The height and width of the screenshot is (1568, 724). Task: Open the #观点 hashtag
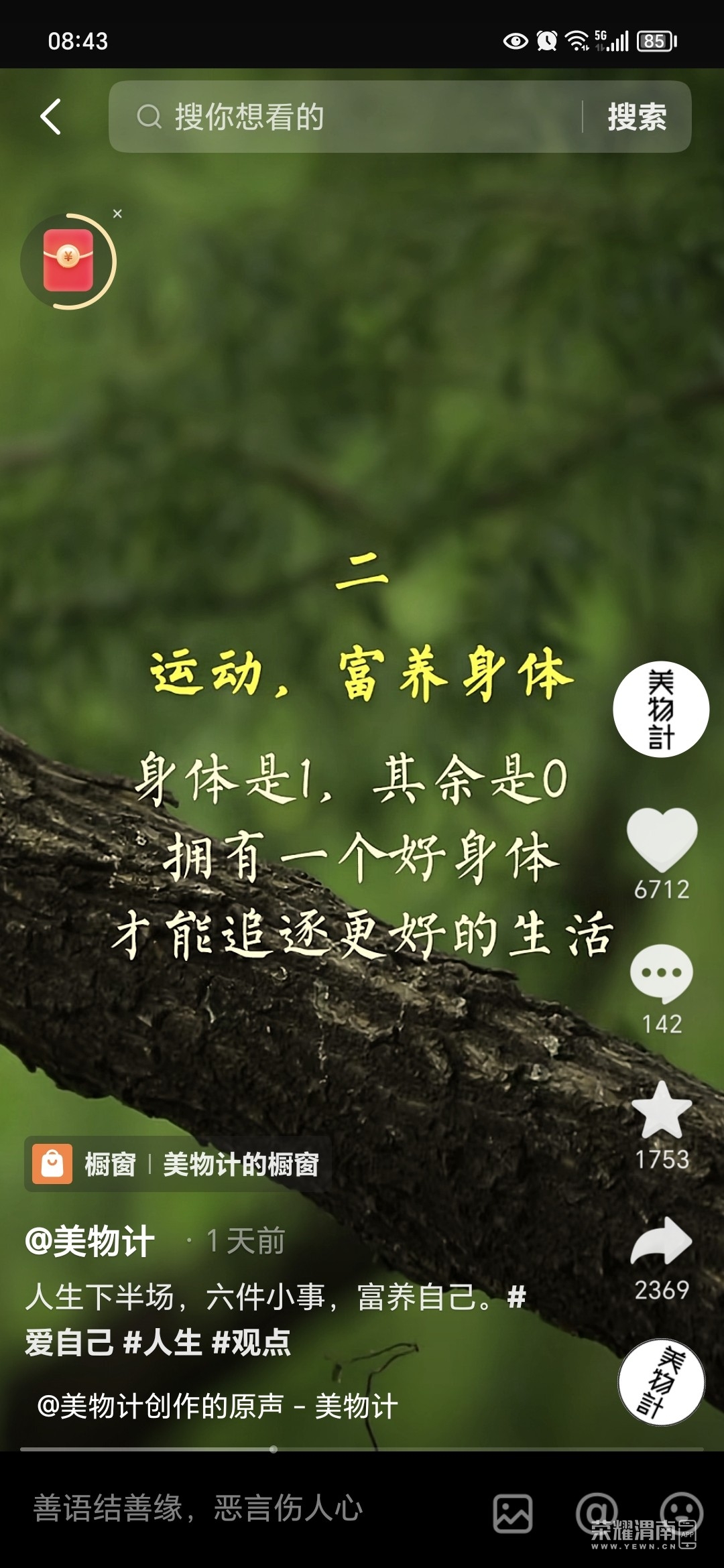tap(251, 1343)
